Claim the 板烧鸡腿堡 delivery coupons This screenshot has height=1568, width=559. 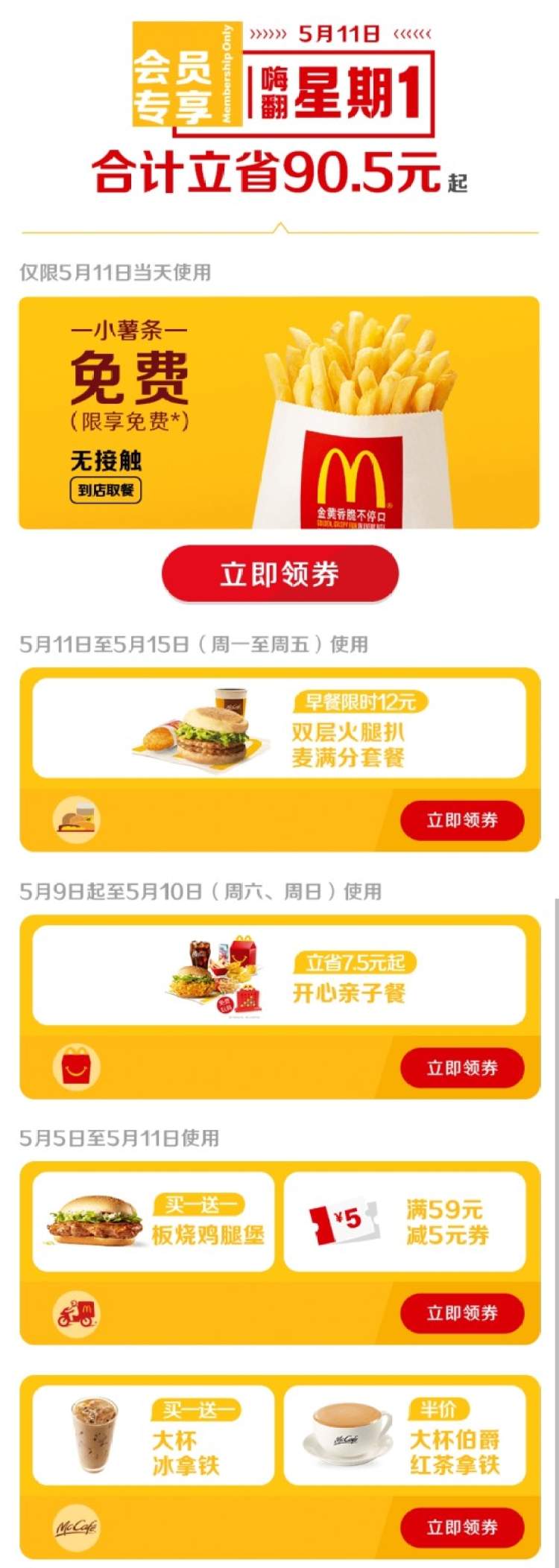point(461,1313)
